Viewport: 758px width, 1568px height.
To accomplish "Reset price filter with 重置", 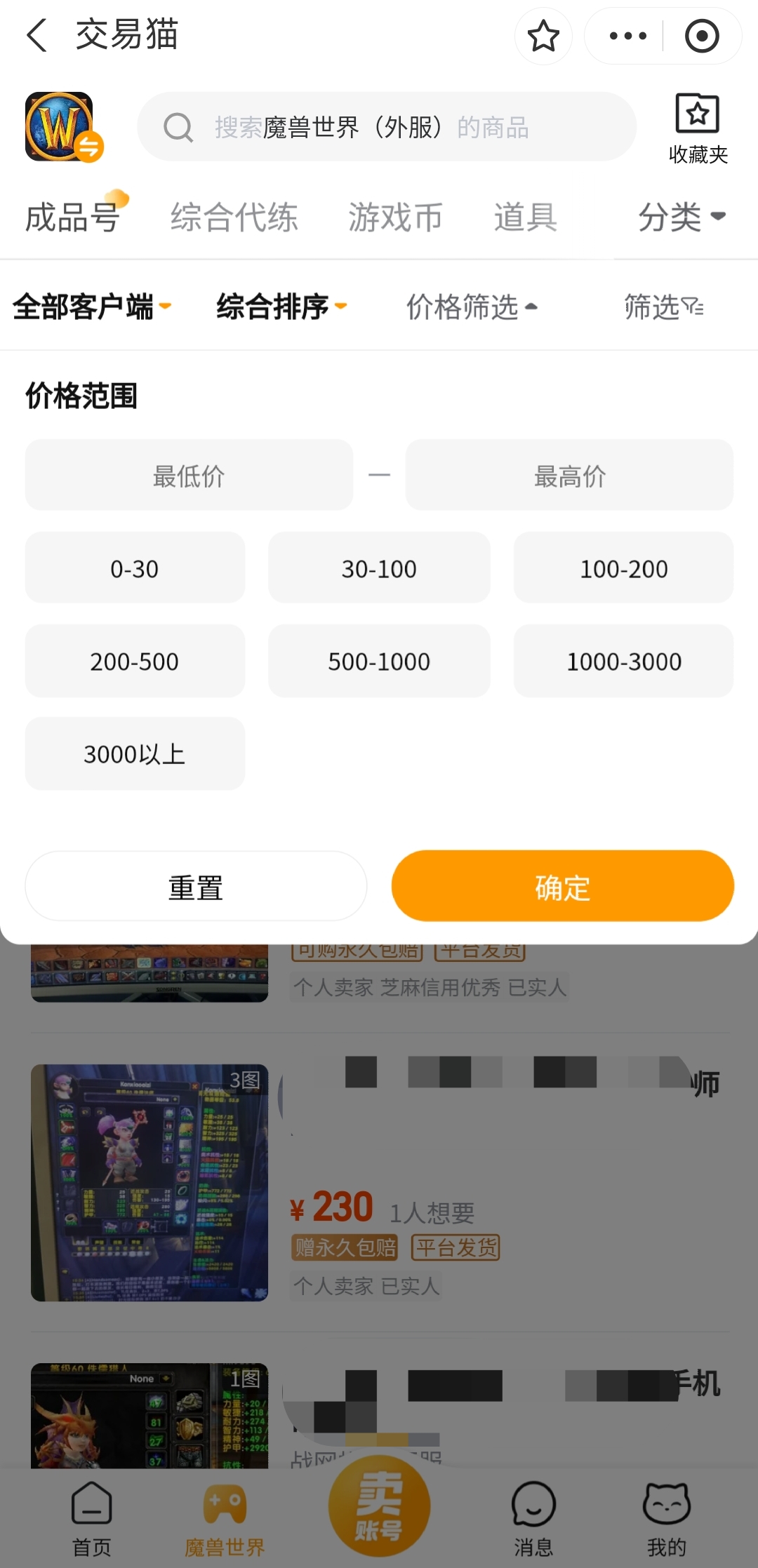I will (196, 887).
